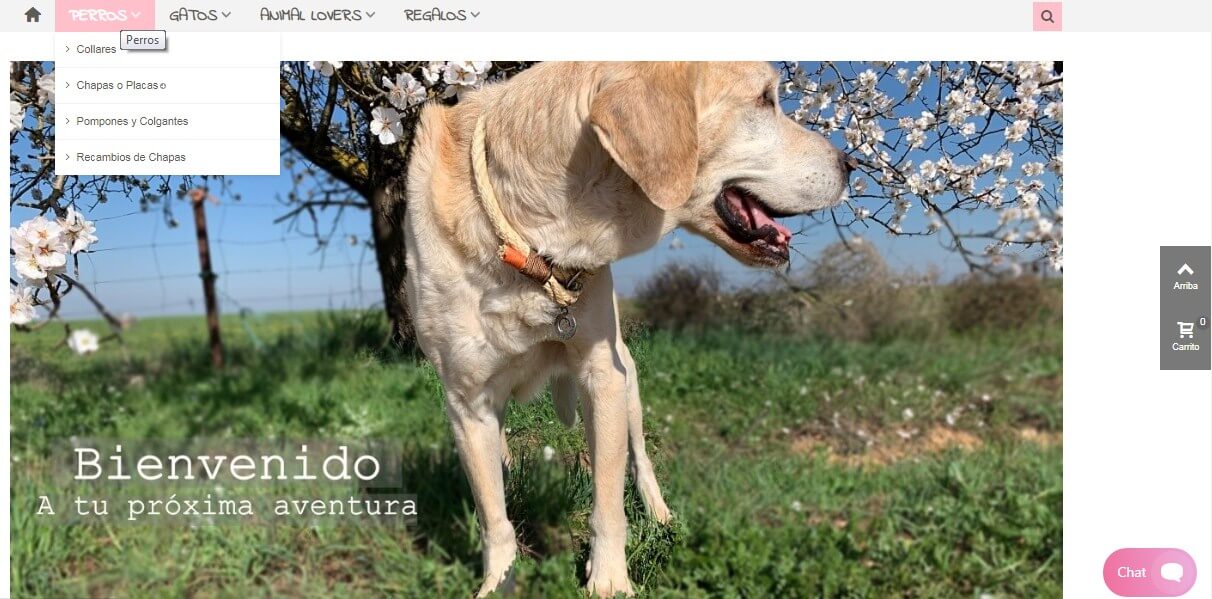Start a conversation with the Chat button
1212x599 pixels.
click(x=1149, y=572)
